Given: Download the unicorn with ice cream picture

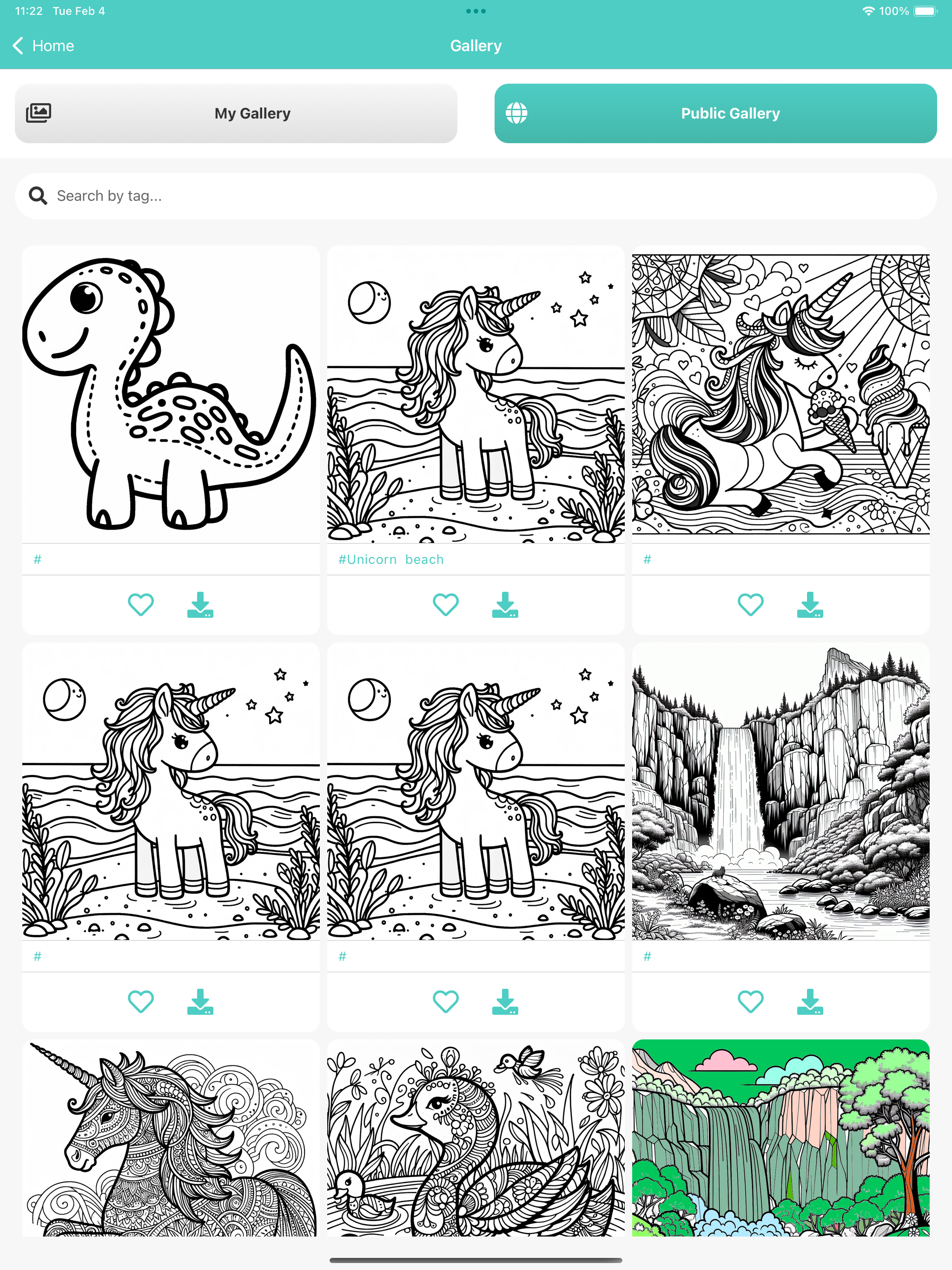Looking at the screenshot, I should click(x=810, y=605).
